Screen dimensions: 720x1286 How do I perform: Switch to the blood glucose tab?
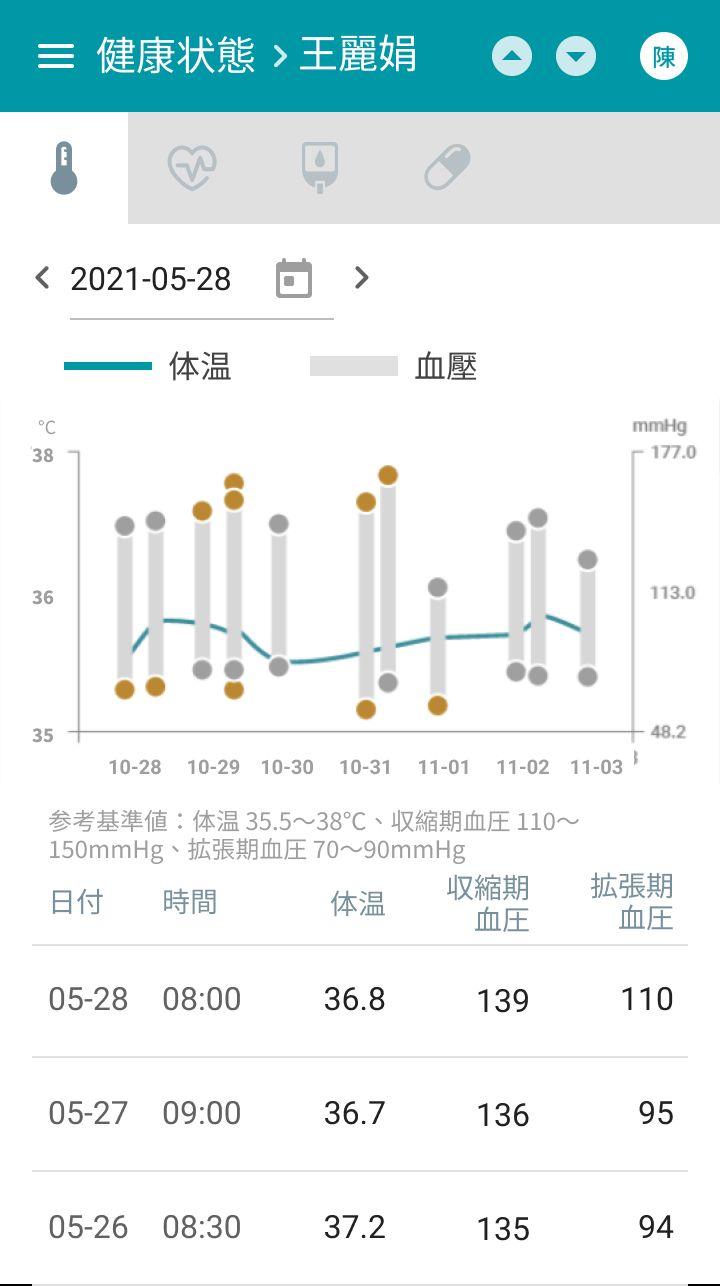[x=320, y=168]
